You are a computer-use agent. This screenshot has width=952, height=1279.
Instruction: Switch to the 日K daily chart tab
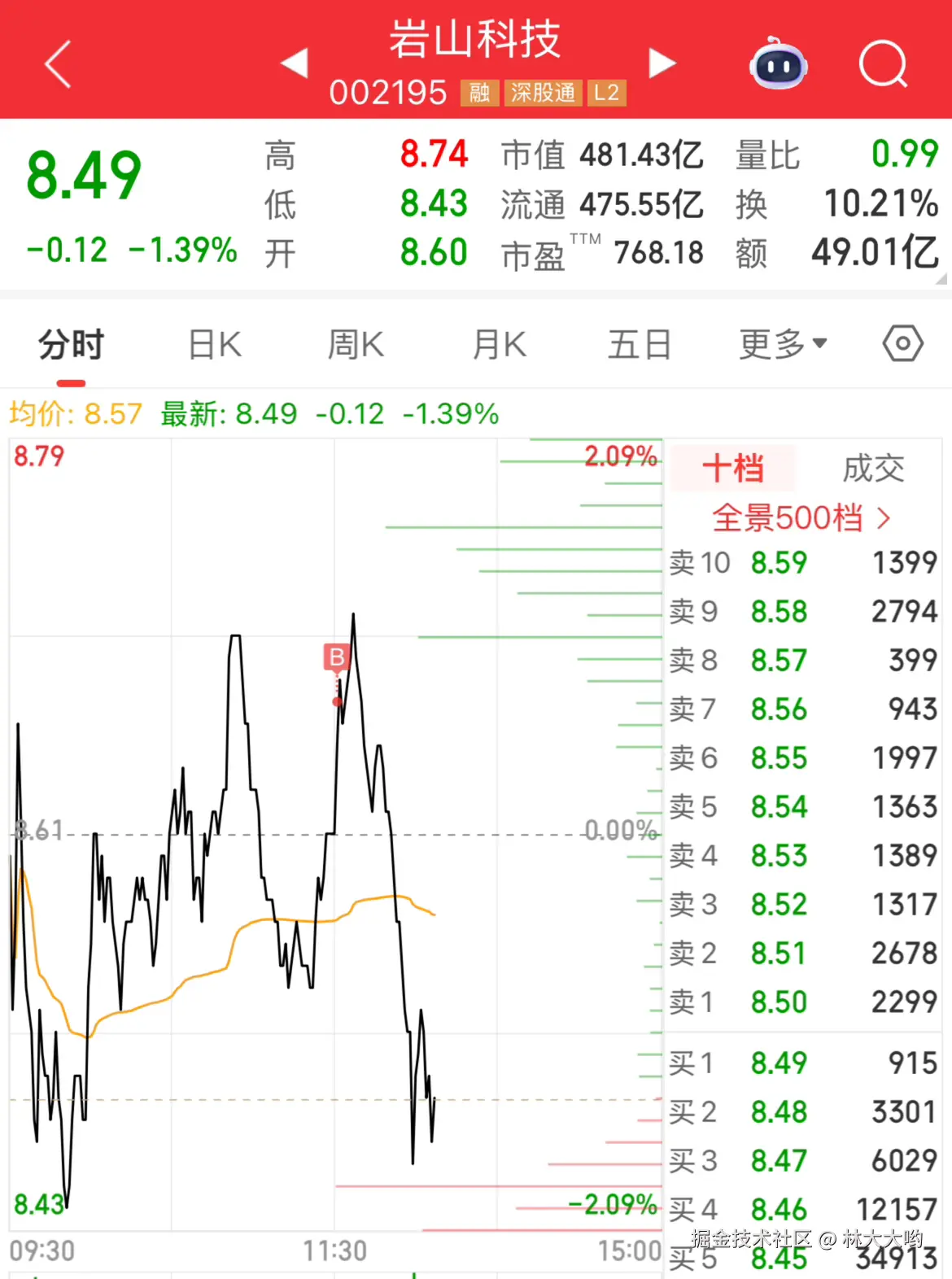[x=213, y=344]
